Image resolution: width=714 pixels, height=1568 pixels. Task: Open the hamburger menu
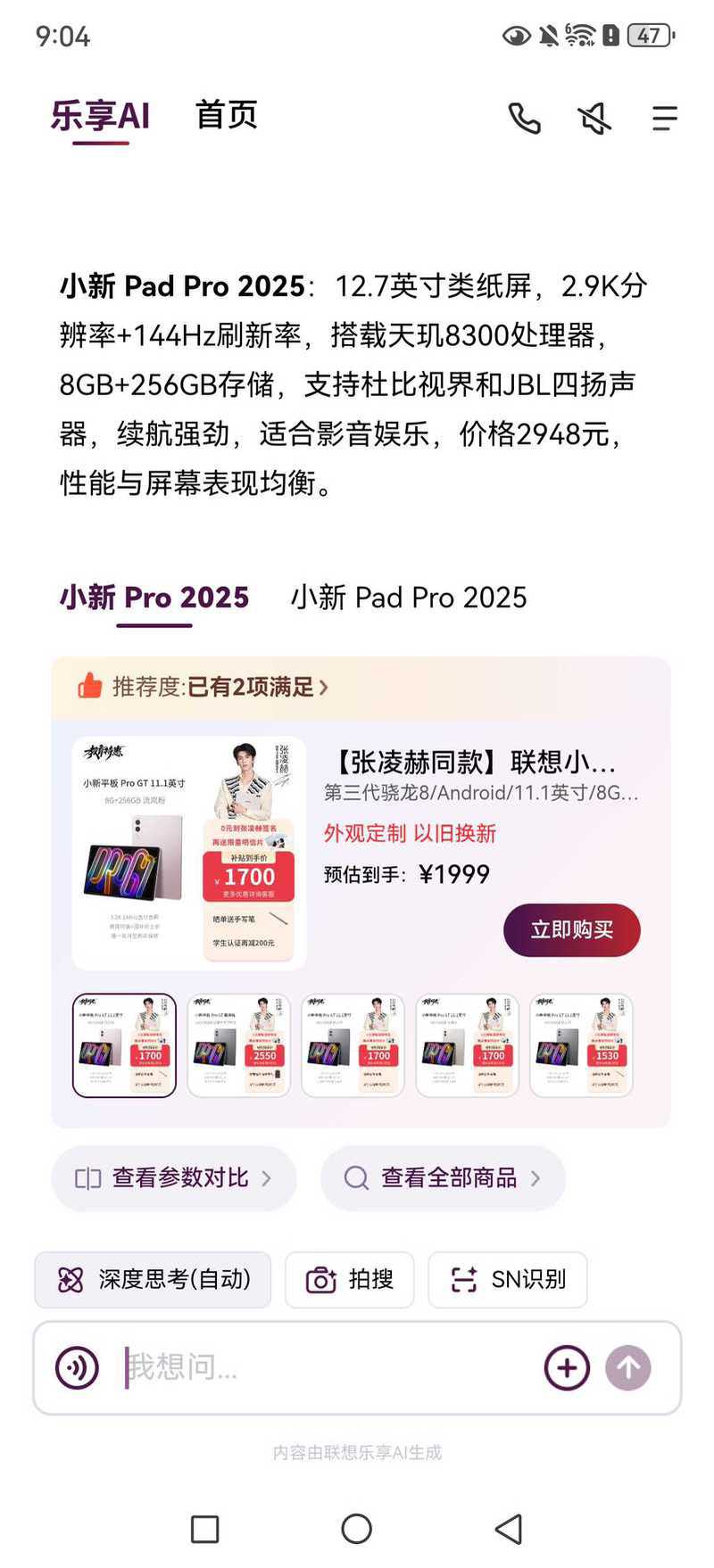[664, 118]
